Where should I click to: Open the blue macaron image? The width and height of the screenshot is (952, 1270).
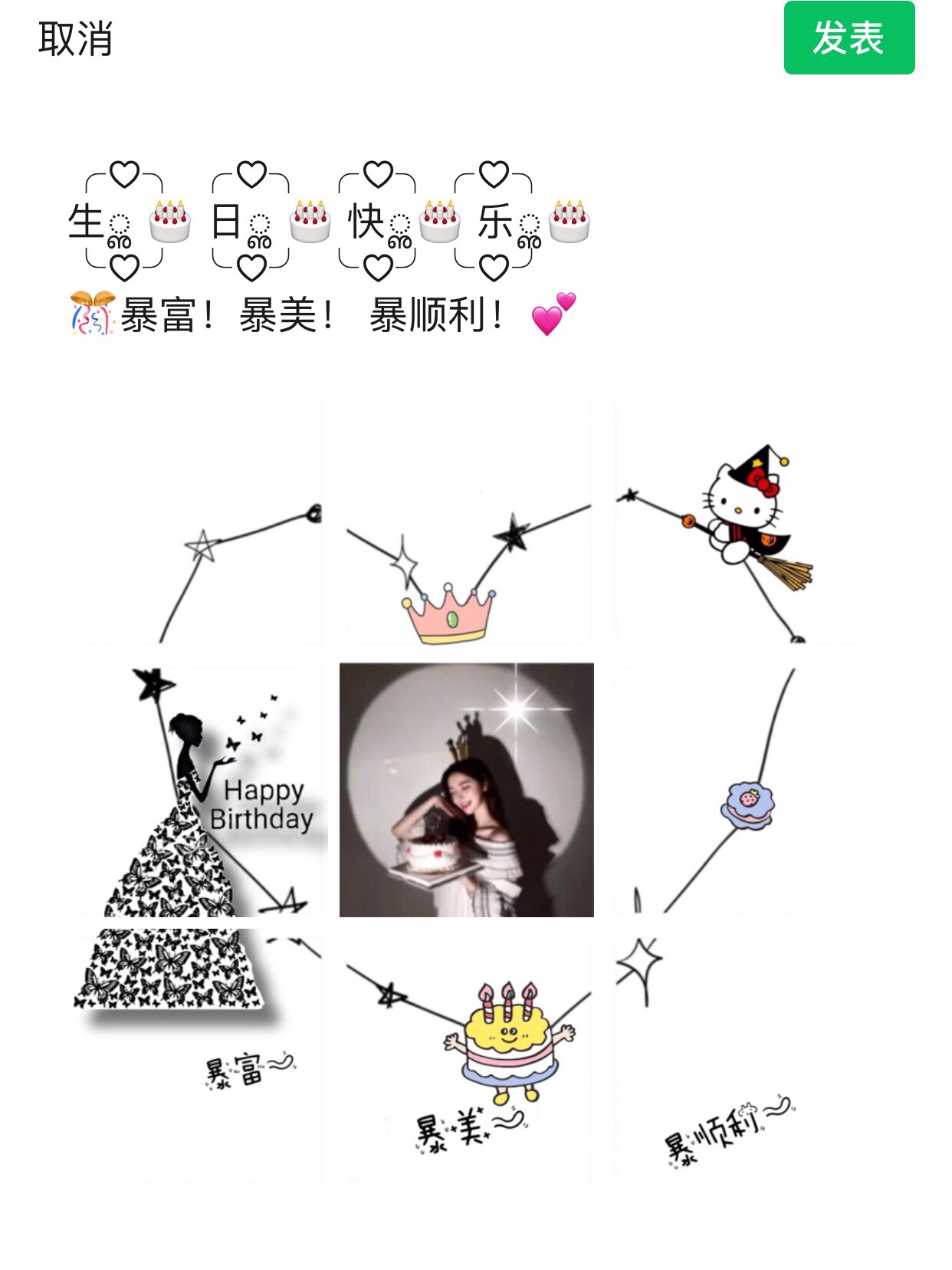(x=734, y=790)
